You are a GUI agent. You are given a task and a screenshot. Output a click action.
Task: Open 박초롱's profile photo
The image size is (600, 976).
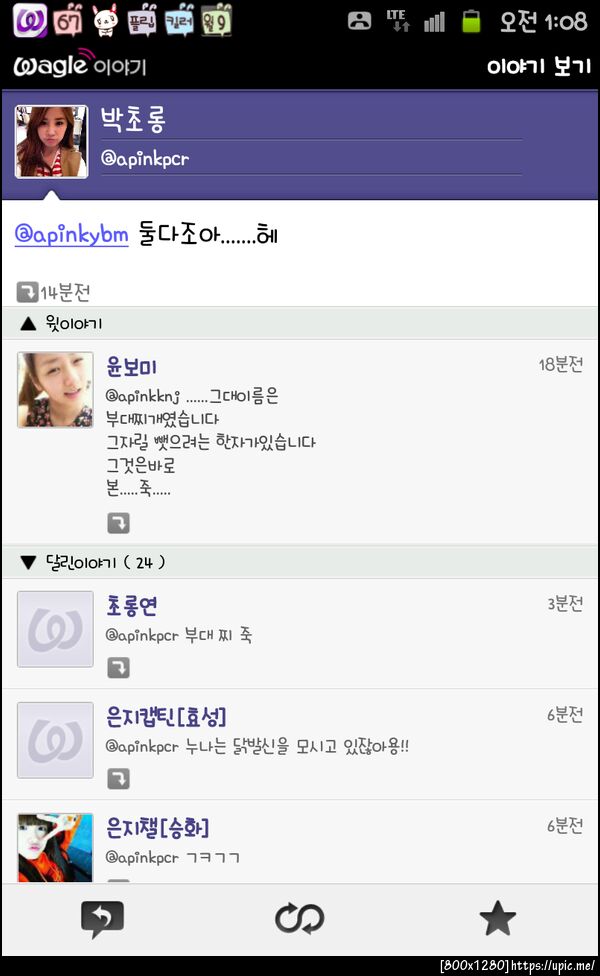[x=51, y=141]
